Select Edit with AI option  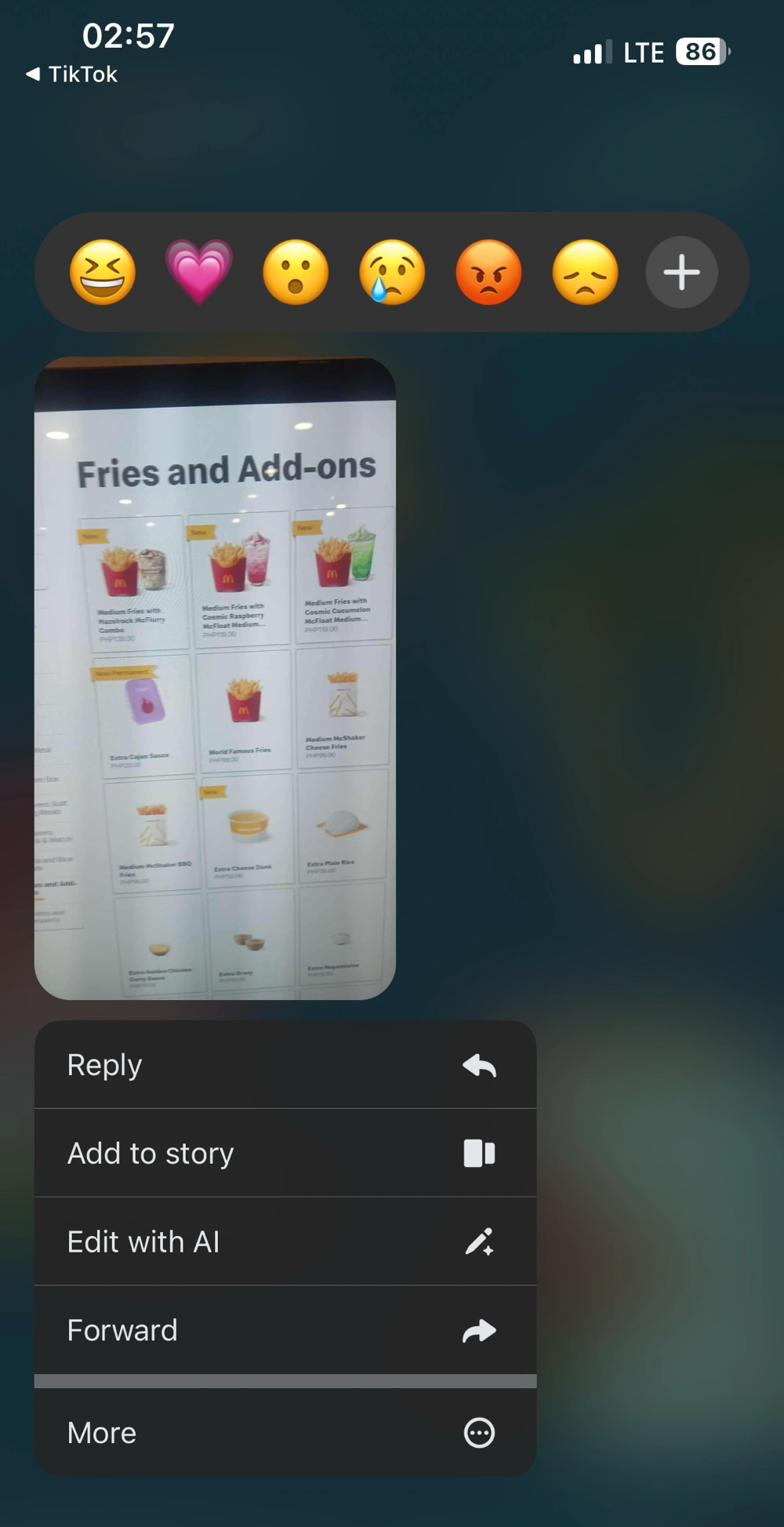[x=285, y=1242]
